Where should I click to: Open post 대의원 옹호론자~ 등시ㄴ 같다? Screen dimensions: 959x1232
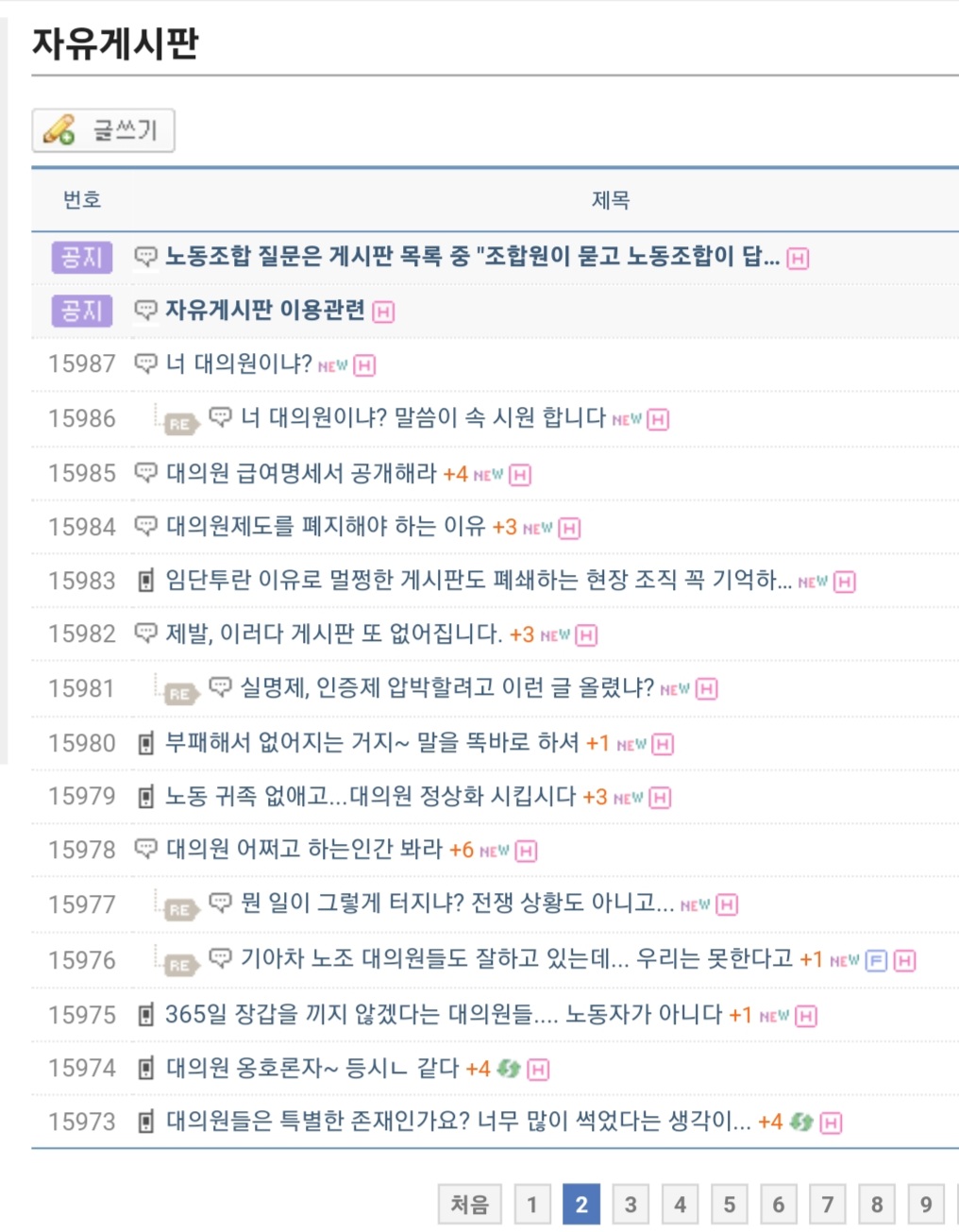(312, 1069)
